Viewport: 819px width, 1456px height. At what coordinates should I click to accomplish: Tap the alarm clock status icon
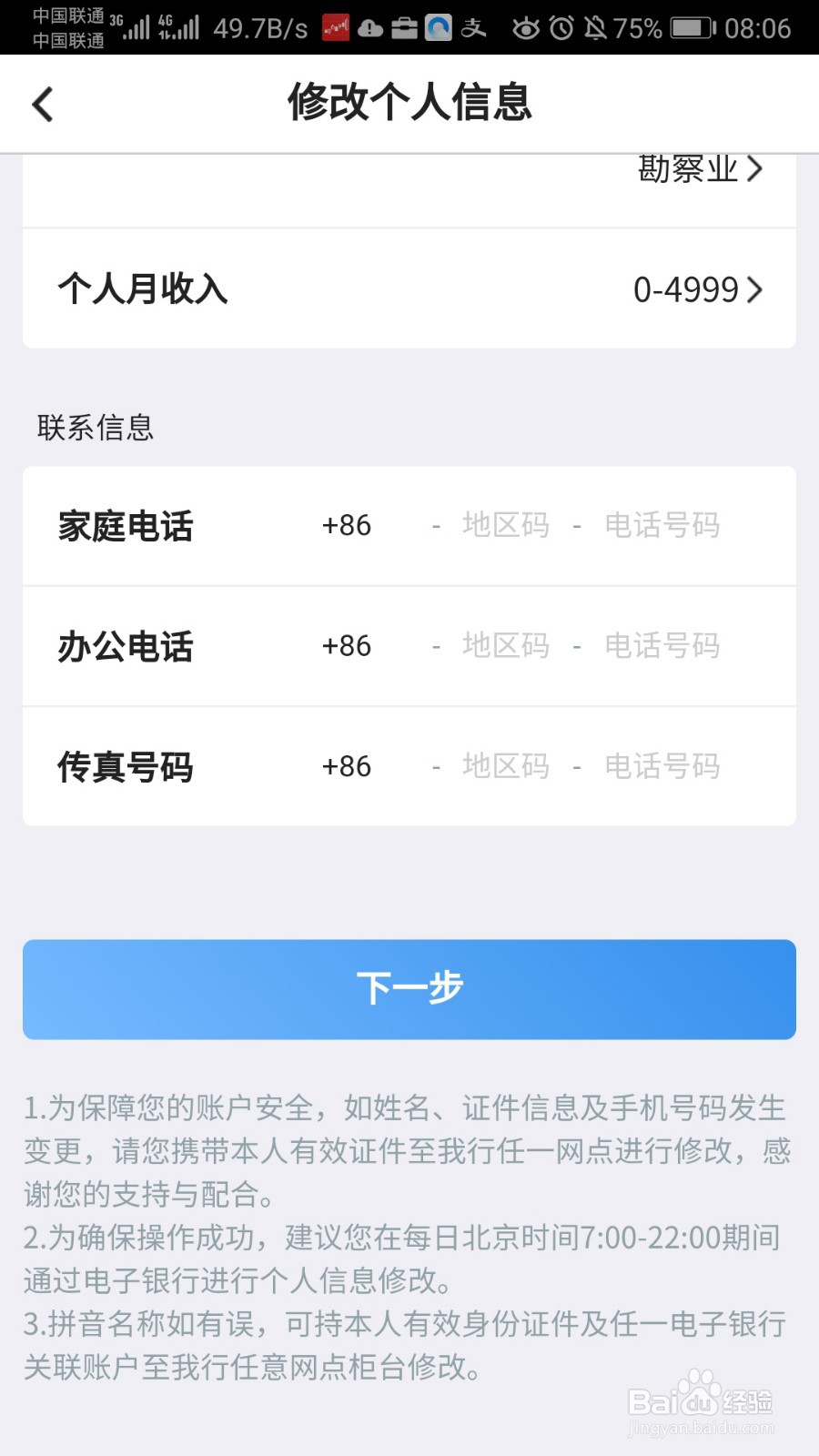click(558, 27)
